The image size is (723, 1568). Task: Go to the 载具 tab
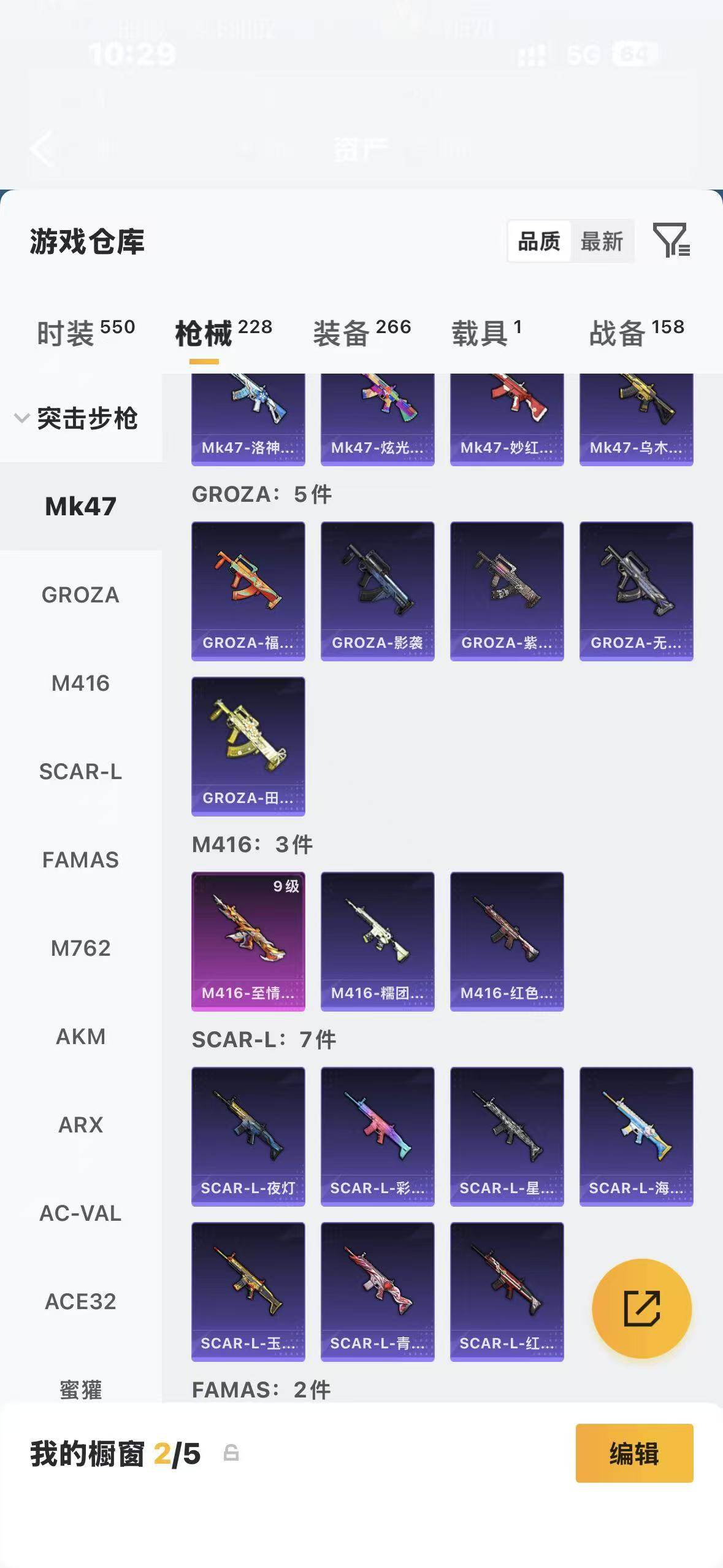pyautogui.click(x=487, y=332)
